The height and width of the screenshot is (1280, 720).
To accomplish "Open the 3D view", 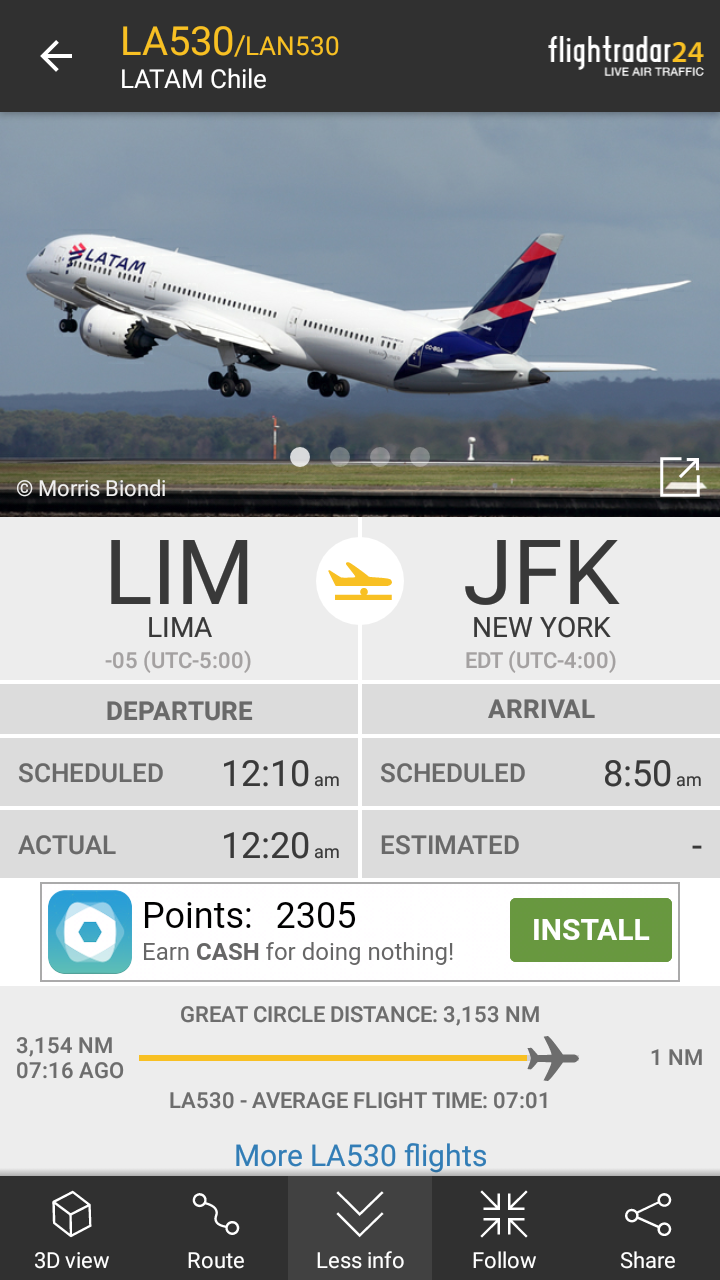I will pos(72,1228).
